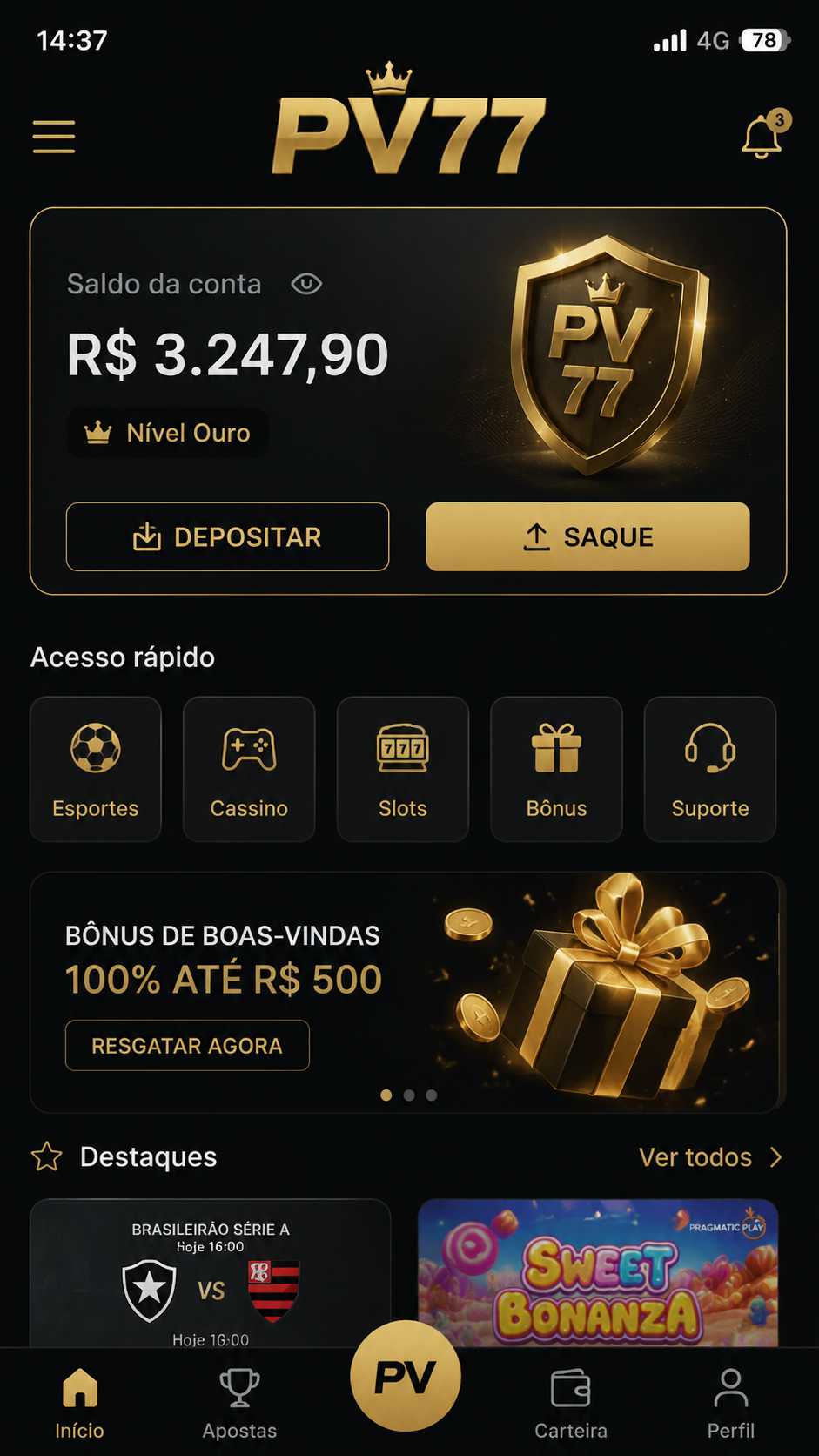The height and width of the screenshot is (1456, 819).
Task: Tap the DEPOSITAR button
Action: (x=227, y=536)
